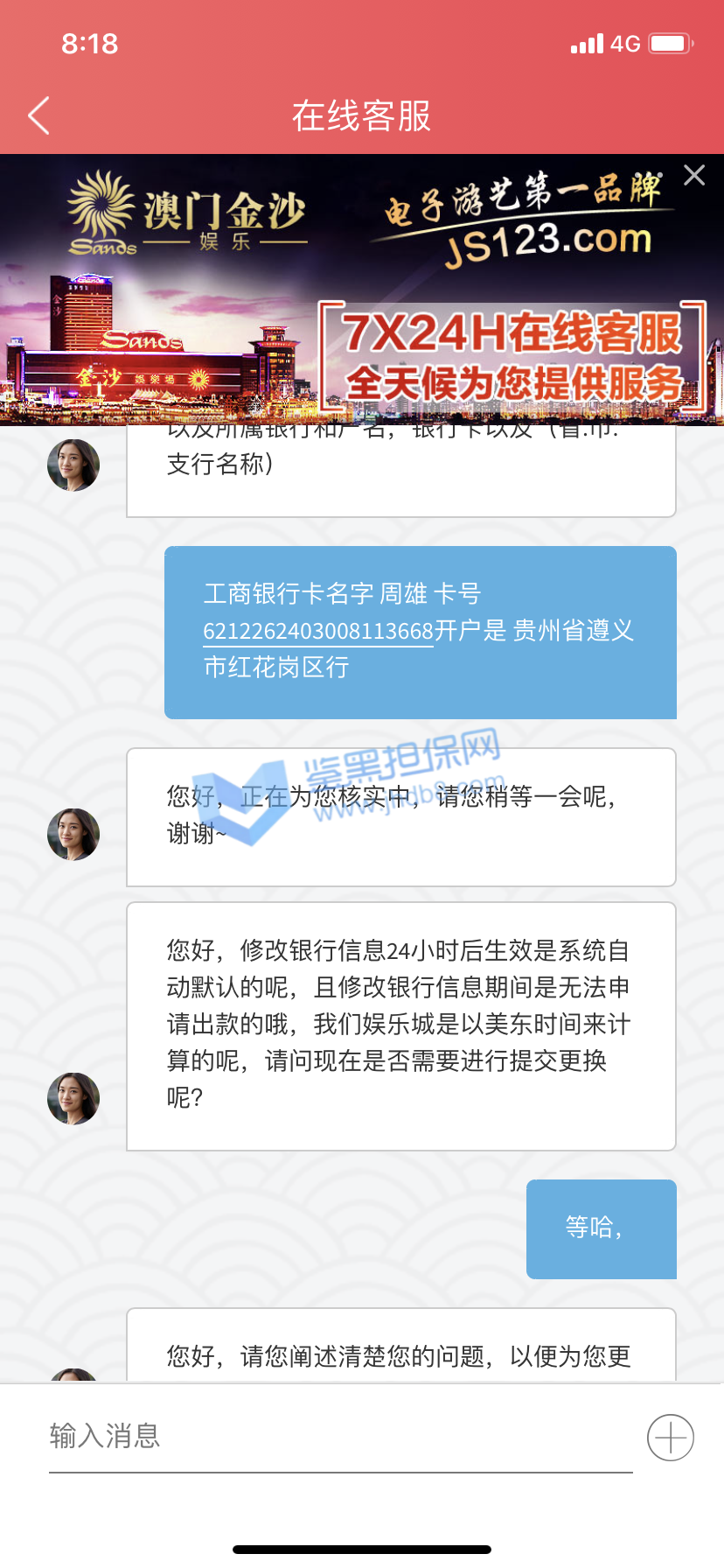The width and height of the screenshot is (724, 1568).
Task: Tap the underlined card number link
Action: coord(318,631)
